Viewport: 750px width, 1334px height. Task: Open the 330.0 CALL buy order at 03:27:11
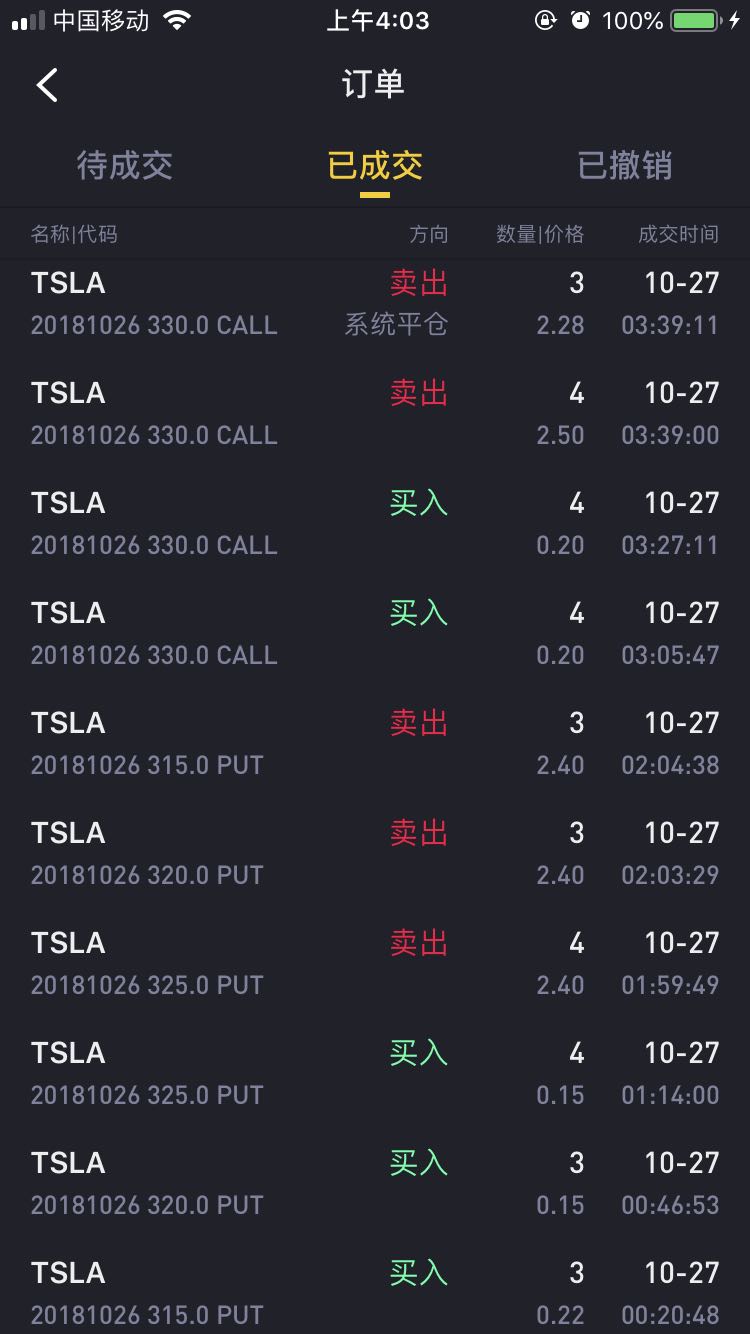[x=375, y=524]
